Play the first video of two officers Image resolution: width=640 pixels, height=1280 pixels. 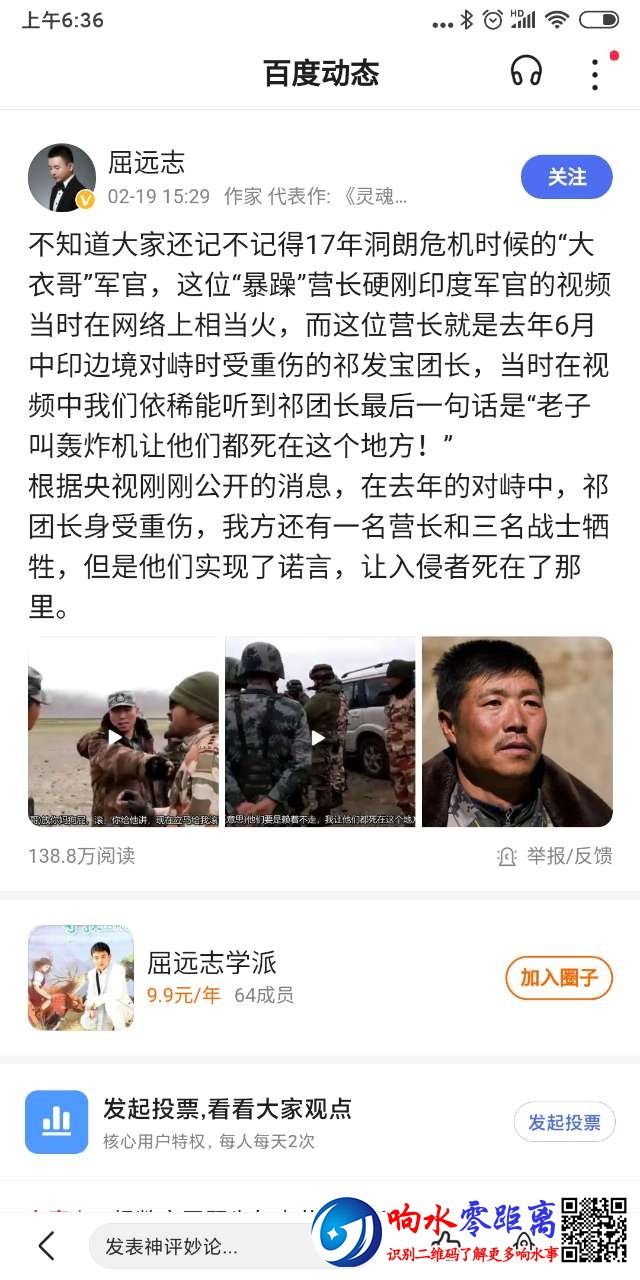pyautogui.click(x=122, y=732)
